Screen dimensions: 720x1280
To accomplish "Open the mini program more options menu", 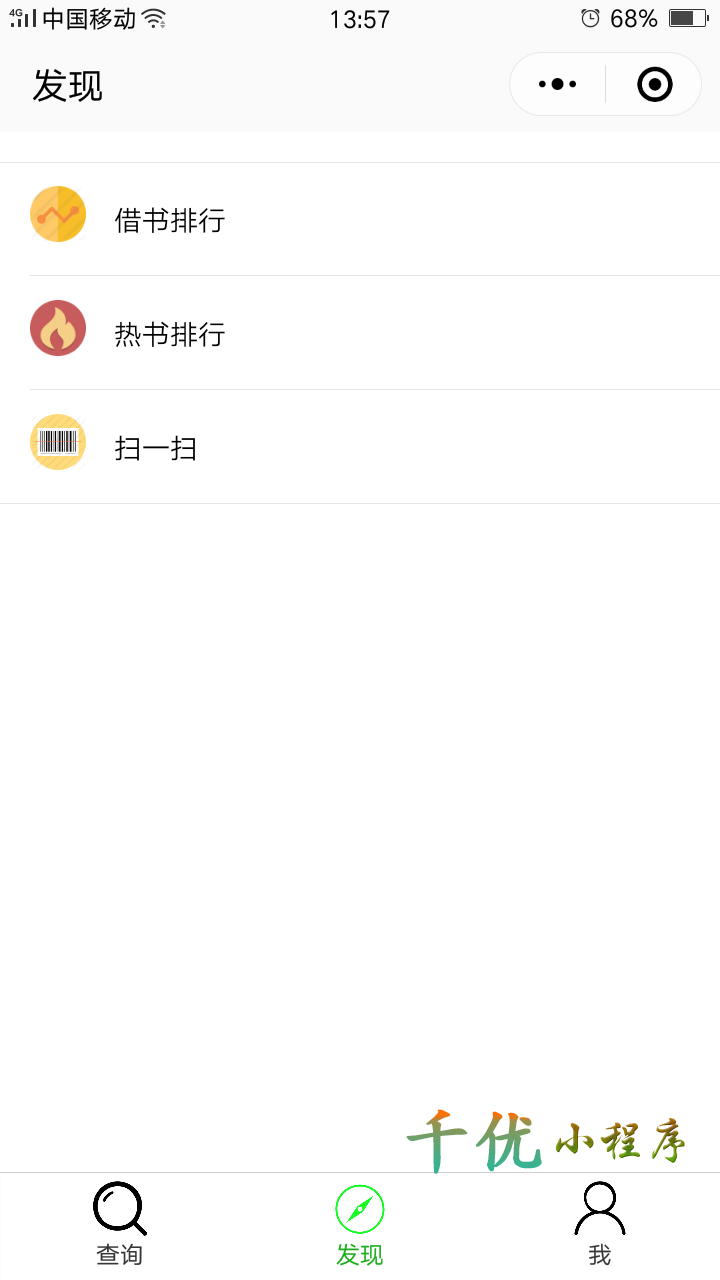I will click(557, 85).
